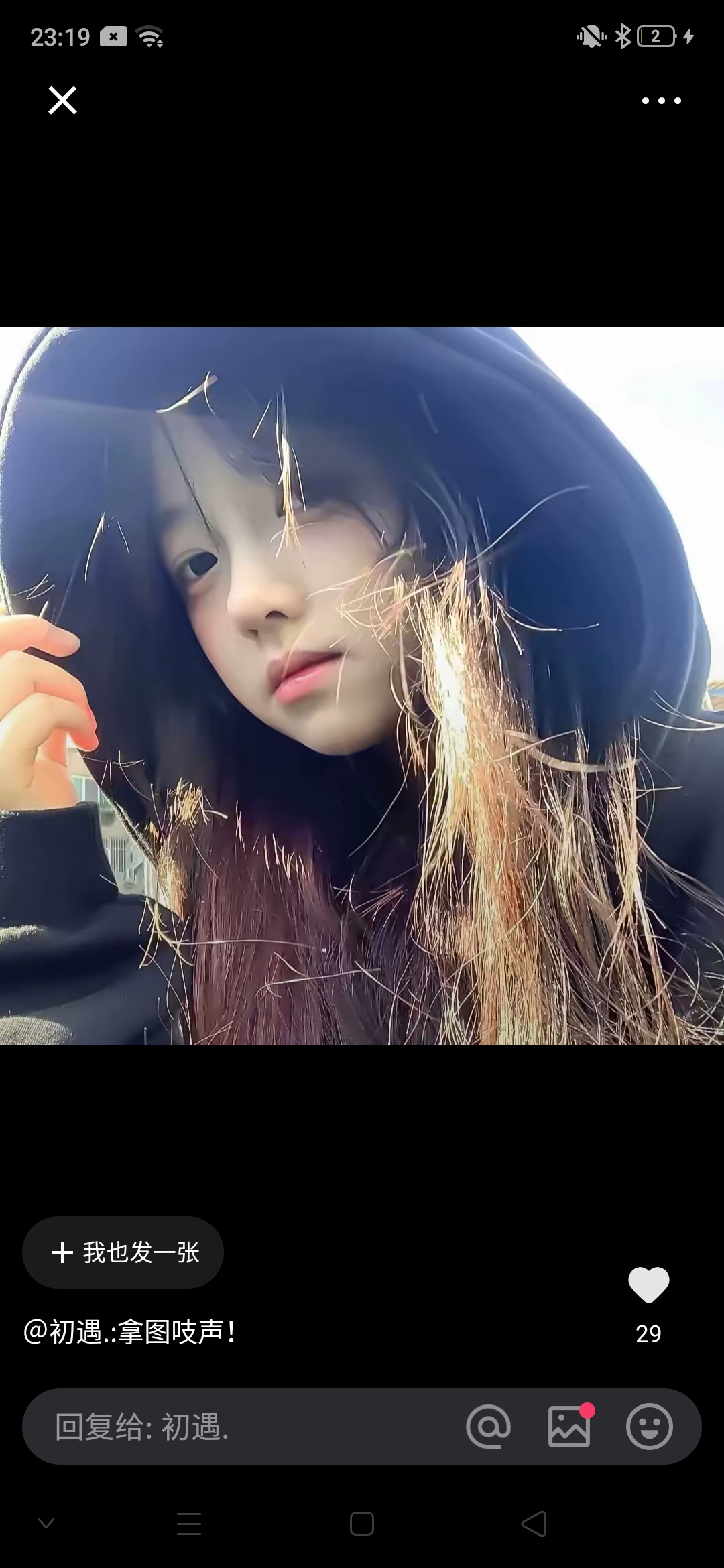Close the image viewer
Image resolution: width=724 pixels, height=1568 pixels.
[x=63, y=101]
